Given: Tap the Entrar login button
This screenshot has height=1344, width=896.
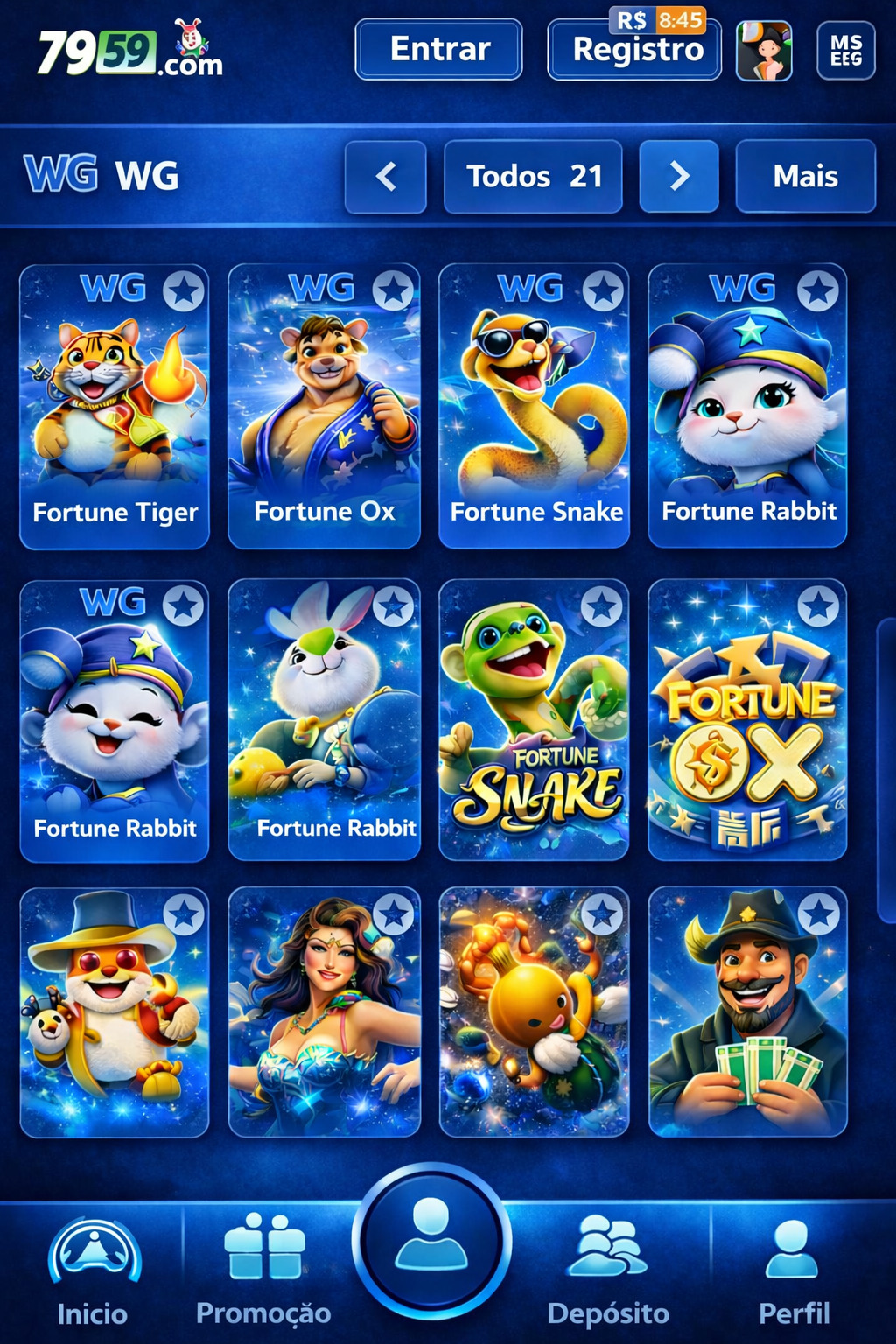Looking at the screenshot, I should (438, 50).
